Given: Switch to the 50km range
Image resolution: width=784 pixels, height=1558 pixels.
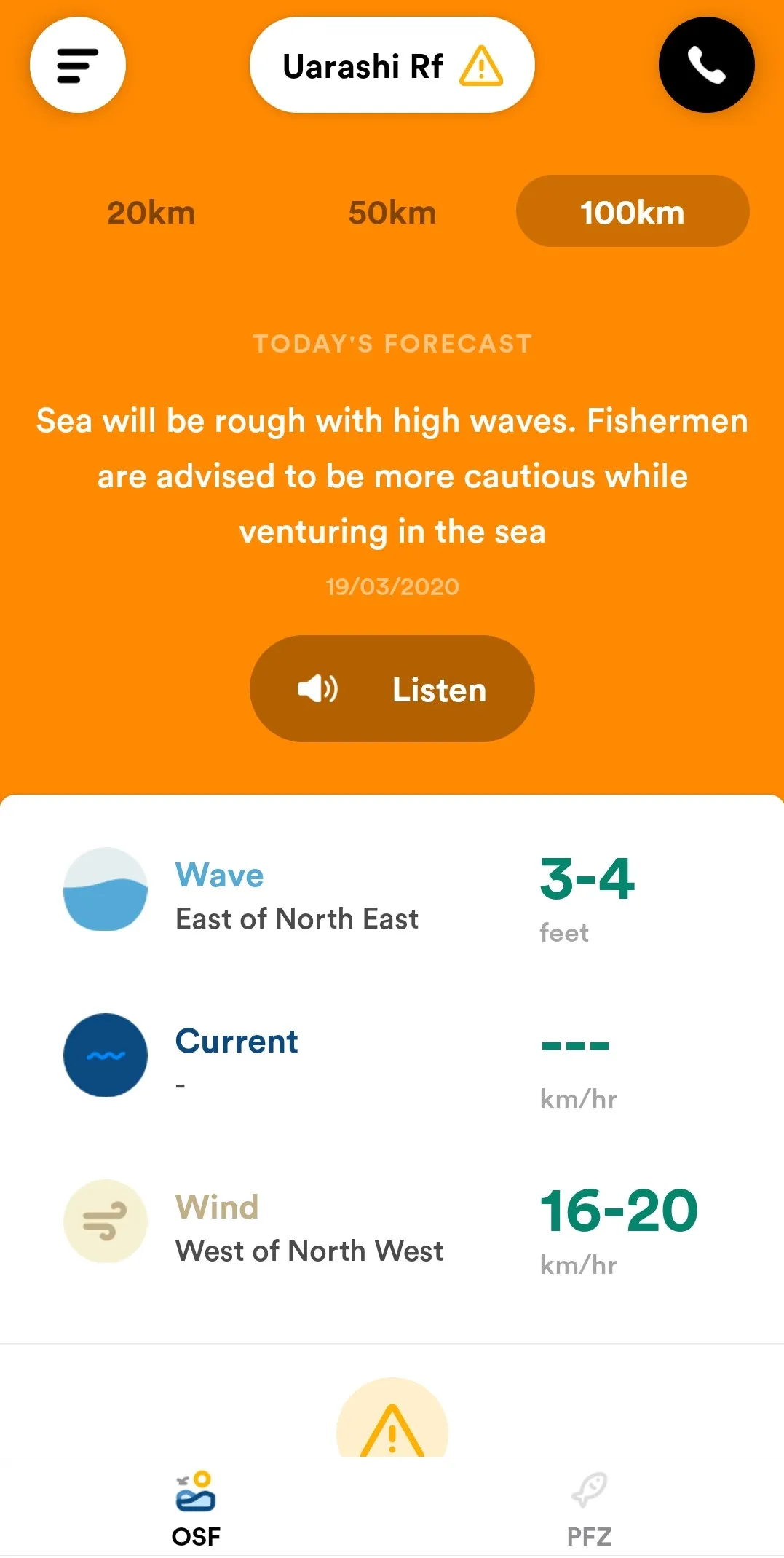Looking at the screenshot, I should pyautogui.click(x=392, y=213).
